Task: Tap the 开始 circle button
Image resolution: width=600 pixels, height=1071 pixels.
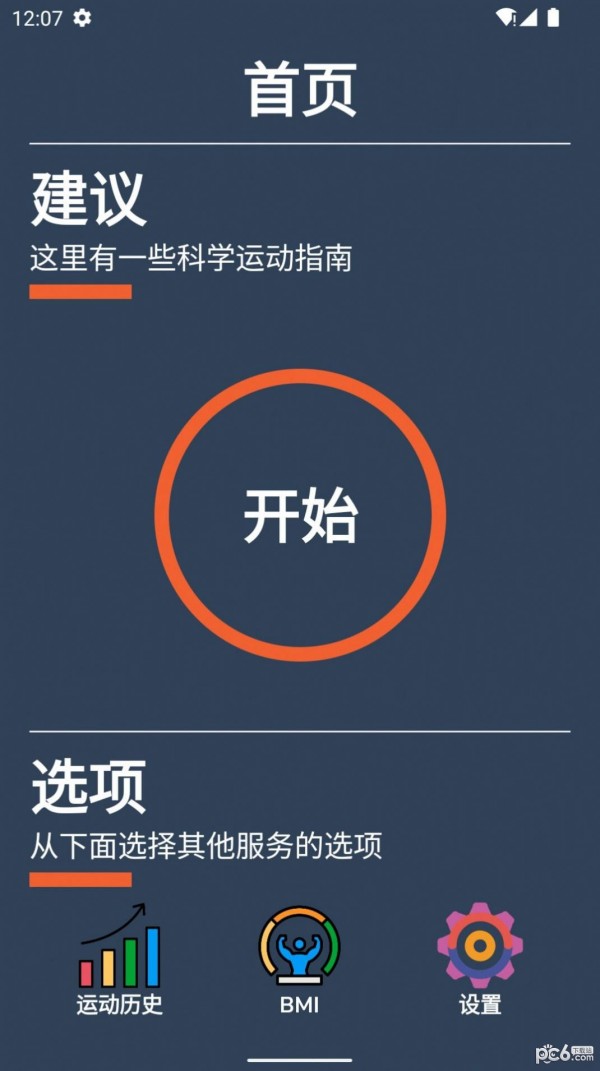Action: click(x=300, y=515)
